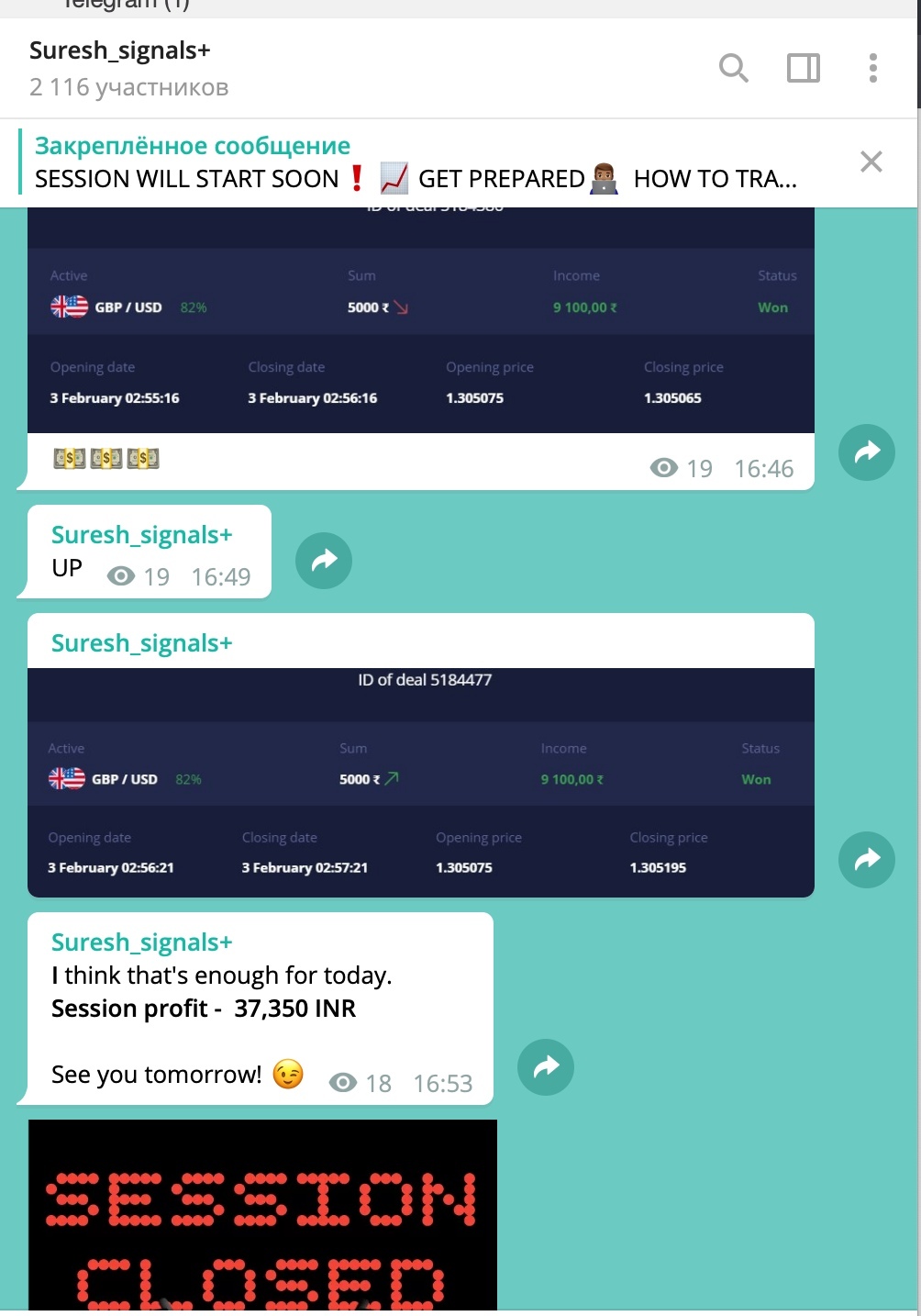Open the pinned SESSION WILL START SOON message
Image resolution: width=921 pixels, height=1316 pixels.
(415, 162)
